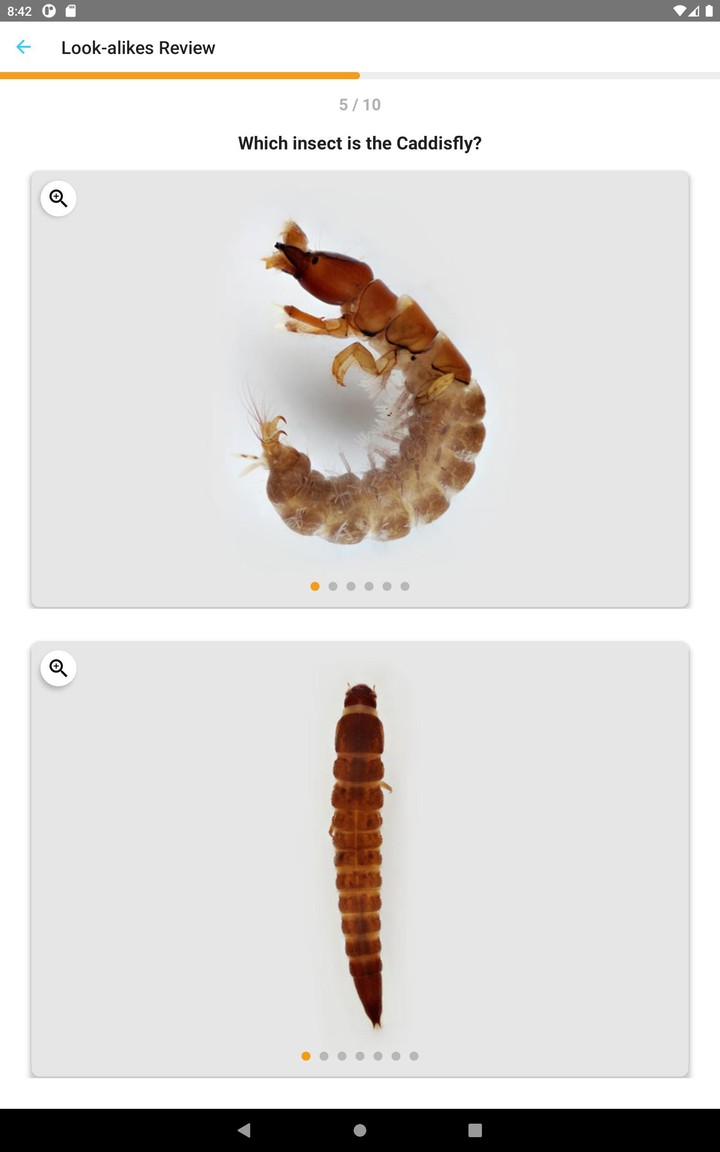This screenshot has width=720, height=1152.
Task: Zoom into the straight brown larva photo
Action: click(58, 668)
